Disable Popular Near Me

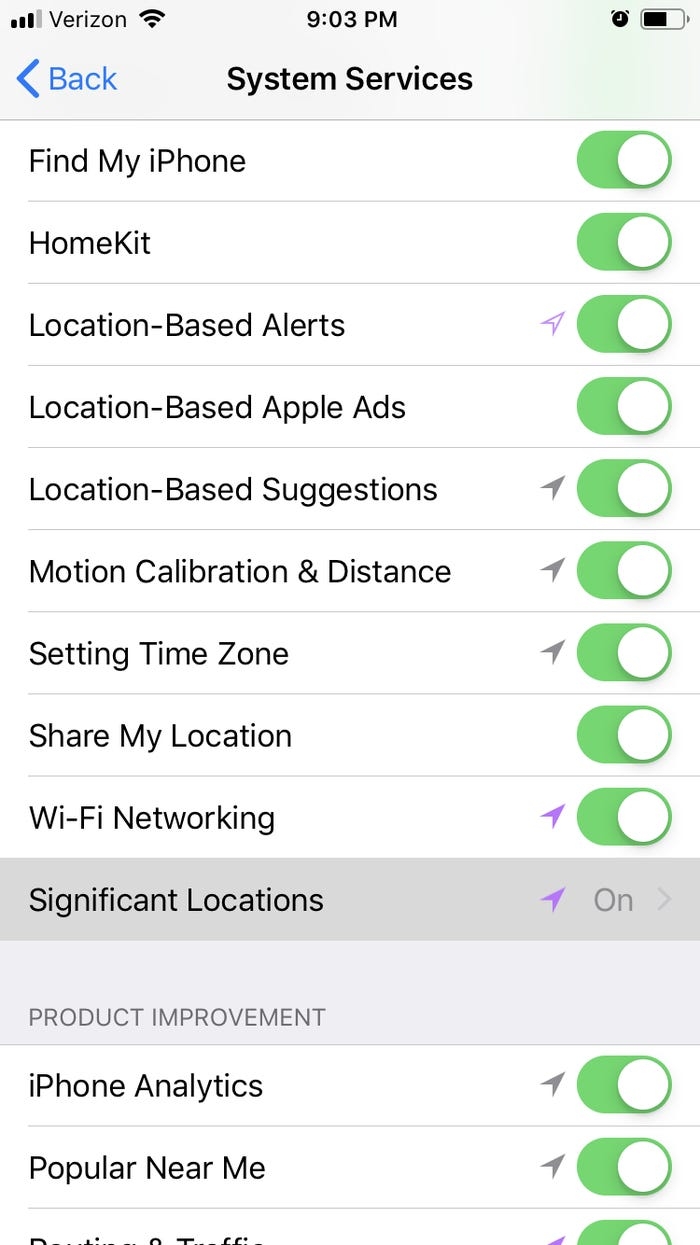tap(623, 1167)
